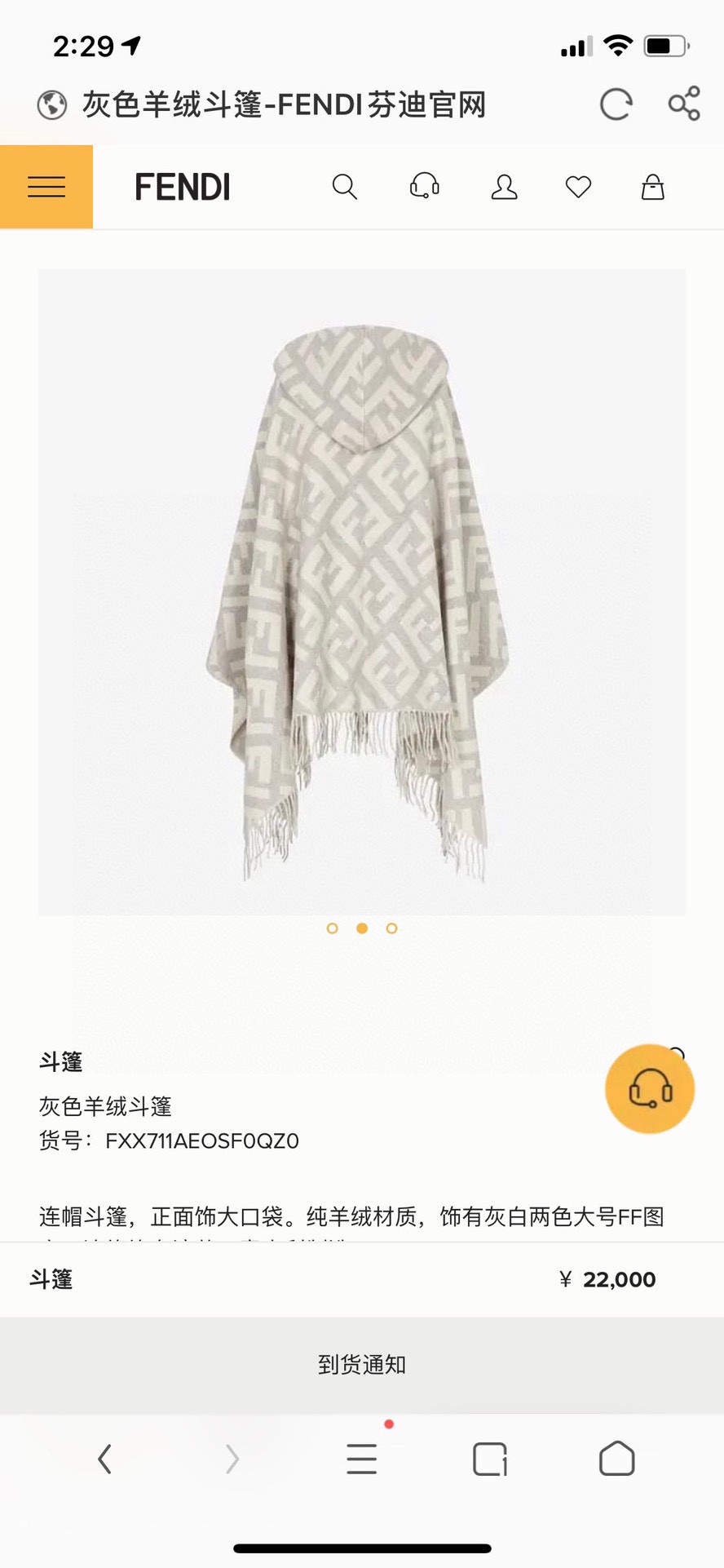This screenshot has width=724, height=1568.
Task: Share this Fendi product page
Action: pyautogui.click(x=684, y=104)
